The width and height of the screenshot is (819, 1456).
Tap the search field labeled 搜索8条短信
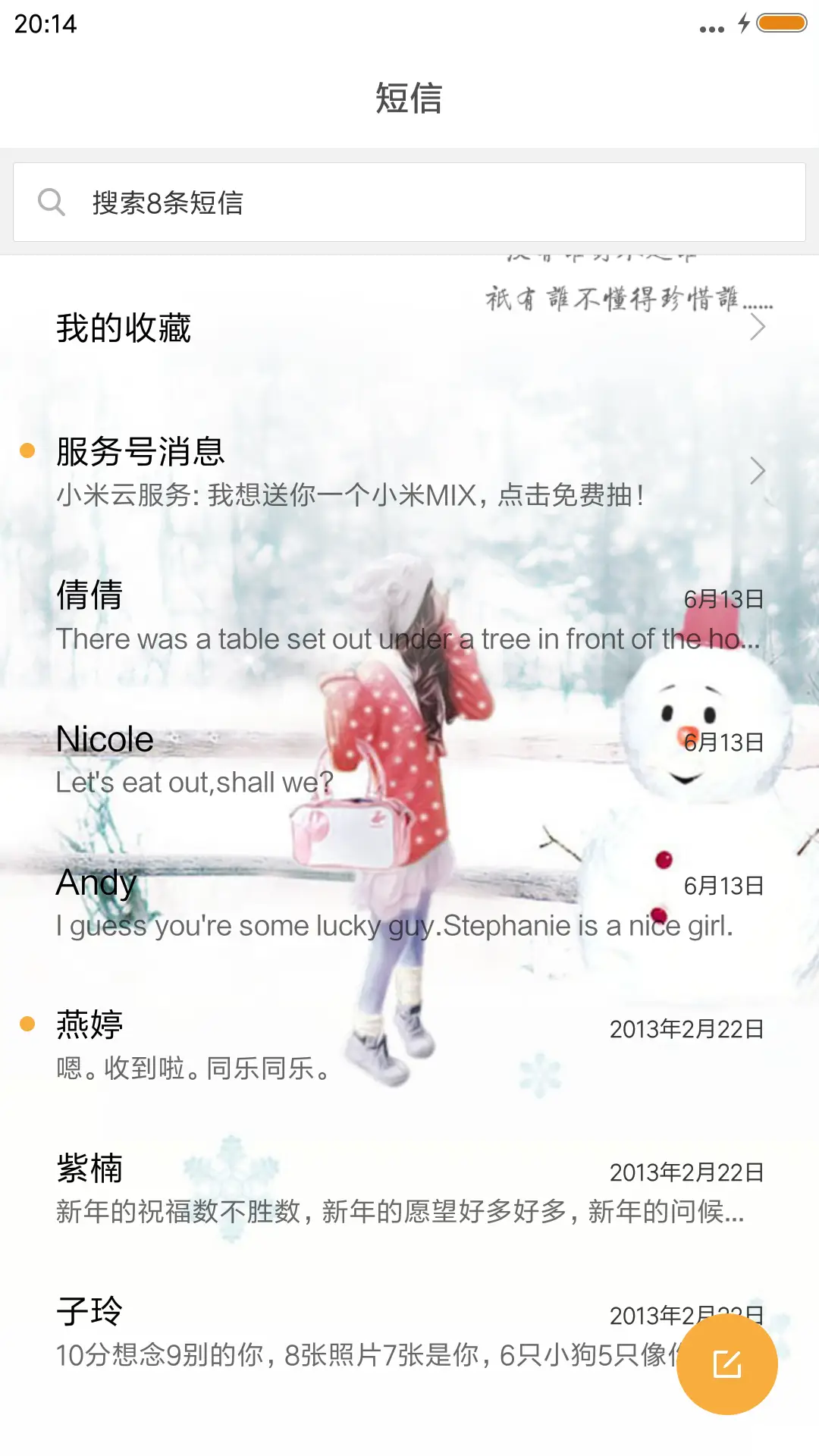[x=303, y=202]
